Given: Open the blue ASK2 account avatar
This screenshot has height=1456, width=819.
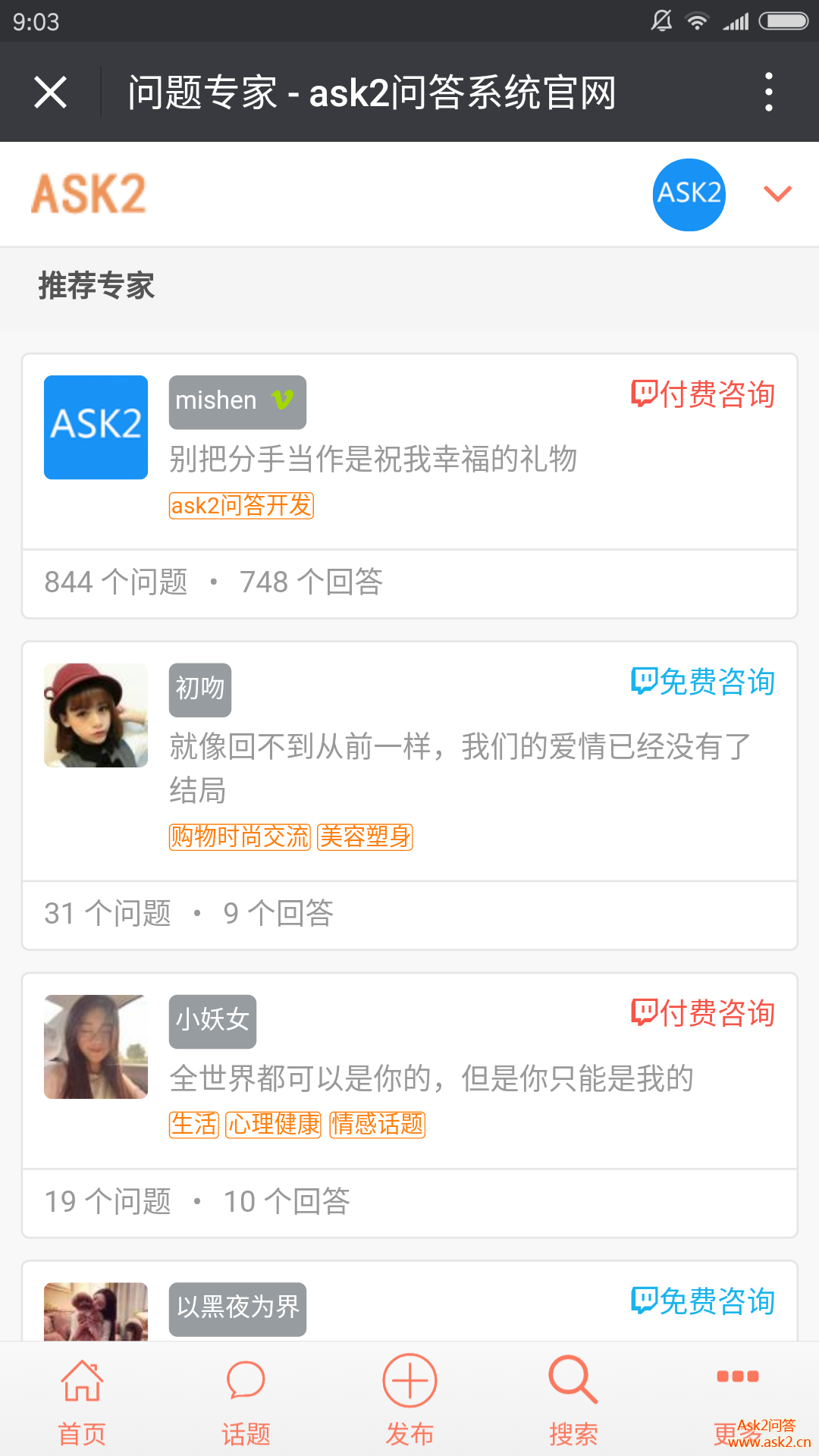Looking at the screenshot, I should pos(689,194).
